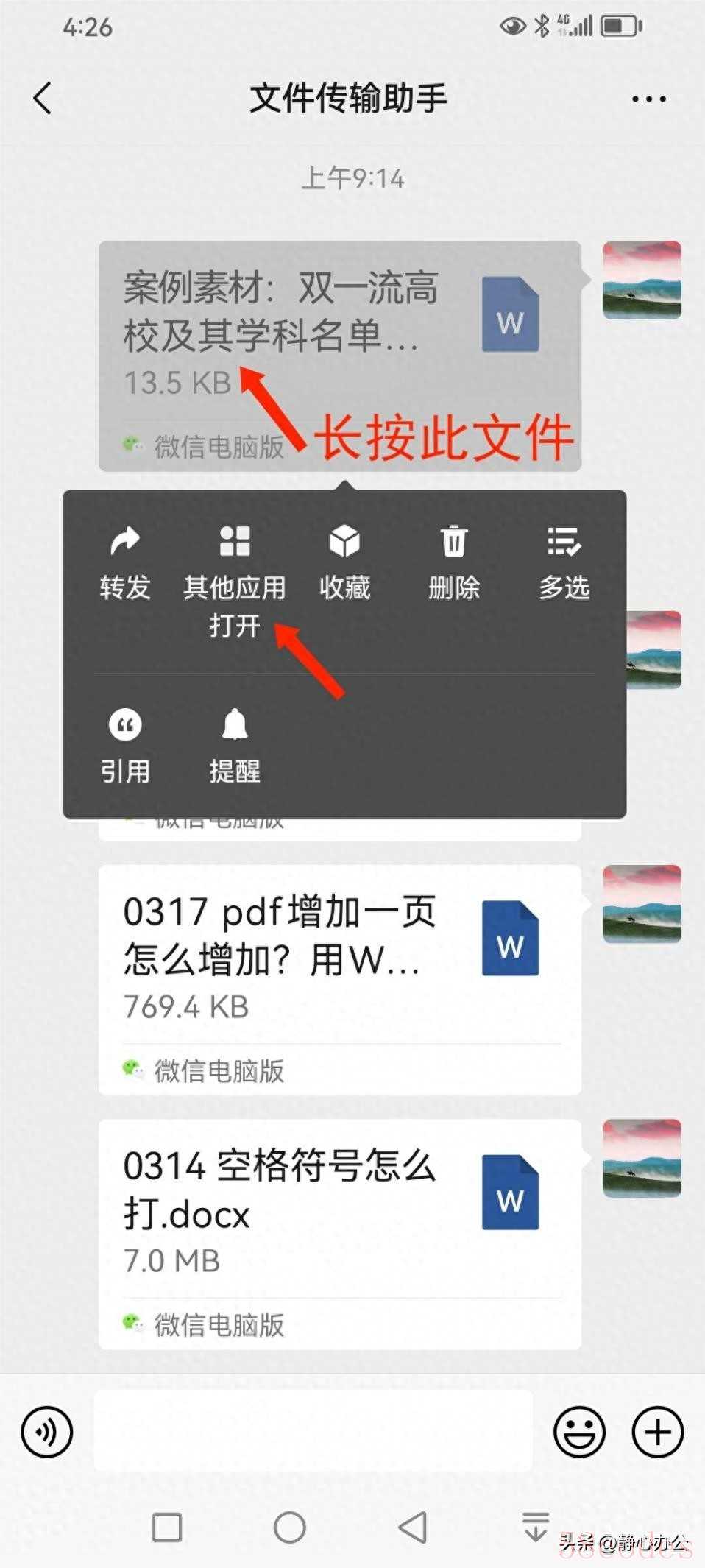Show recent apps

pyautogui.click(x=167, y=1528)
